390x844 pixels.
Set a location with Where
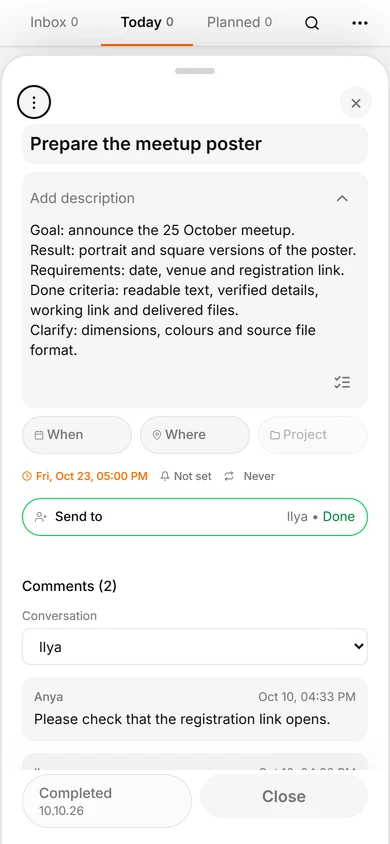(x=195, y=435)
